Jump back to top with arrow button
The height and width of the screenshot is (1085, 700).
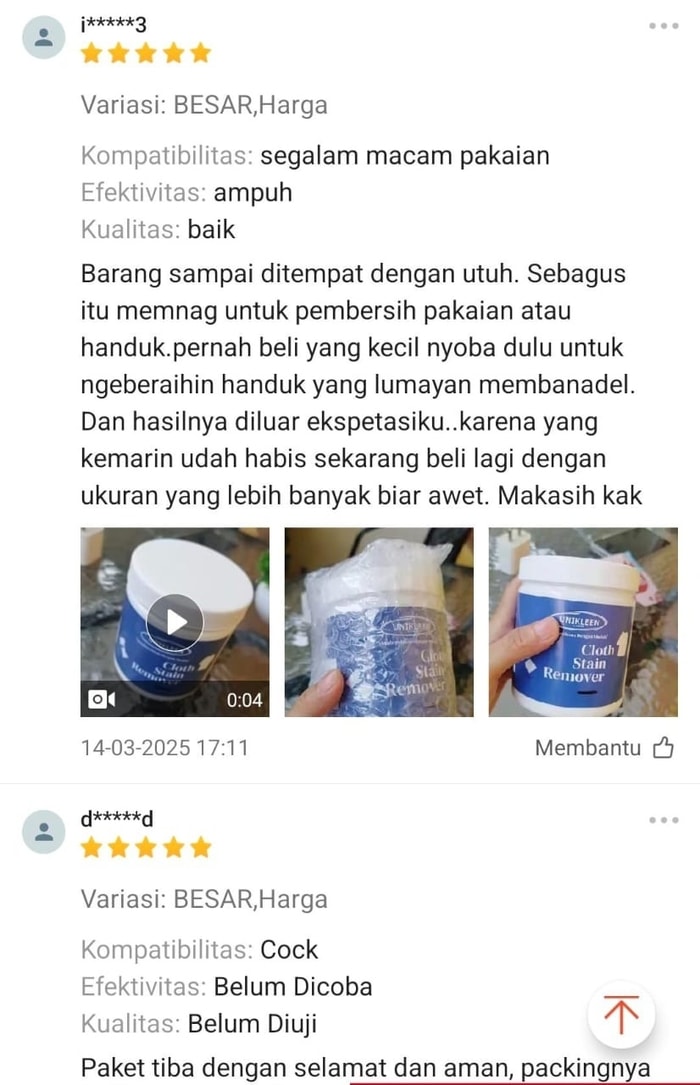[620, 1015]
